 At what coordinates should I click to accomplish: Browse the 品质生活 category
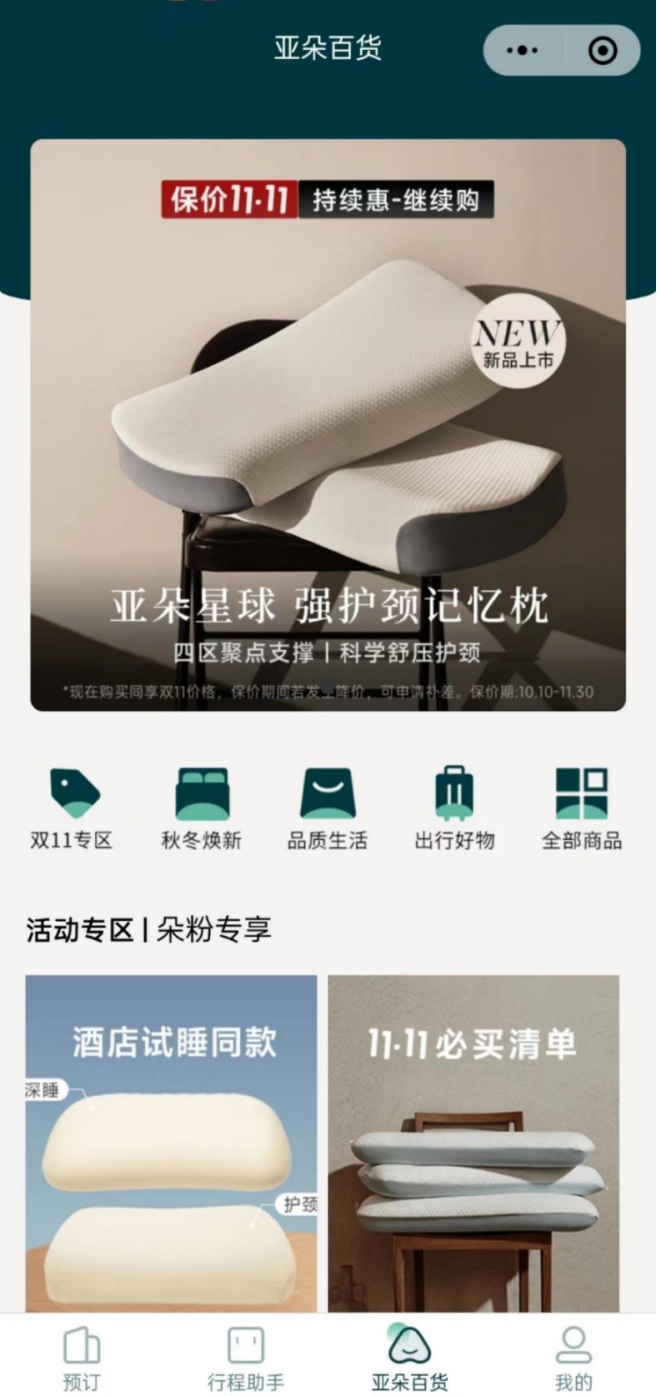point(328,809)
